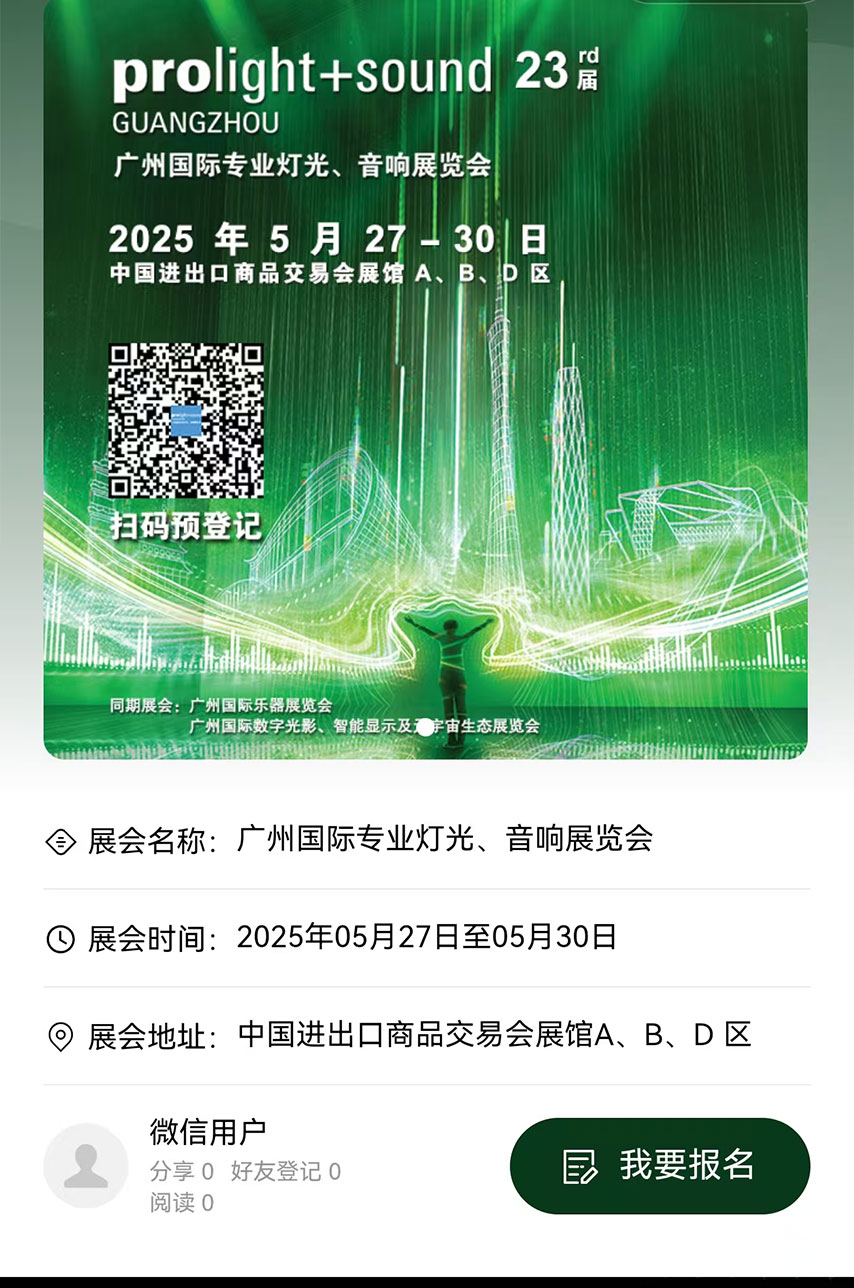Open the prolight+sound exhibition poster banner
Screen dimensions: 854x1288
click(x=425, y=380)
